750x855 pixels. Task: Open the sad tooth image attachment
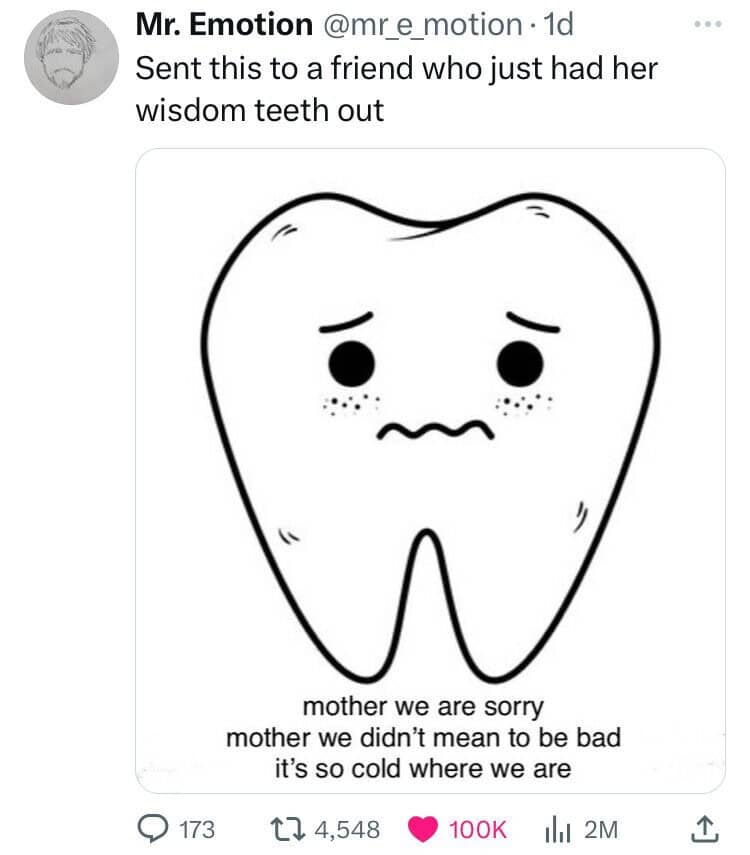click(x=430, y=470)
